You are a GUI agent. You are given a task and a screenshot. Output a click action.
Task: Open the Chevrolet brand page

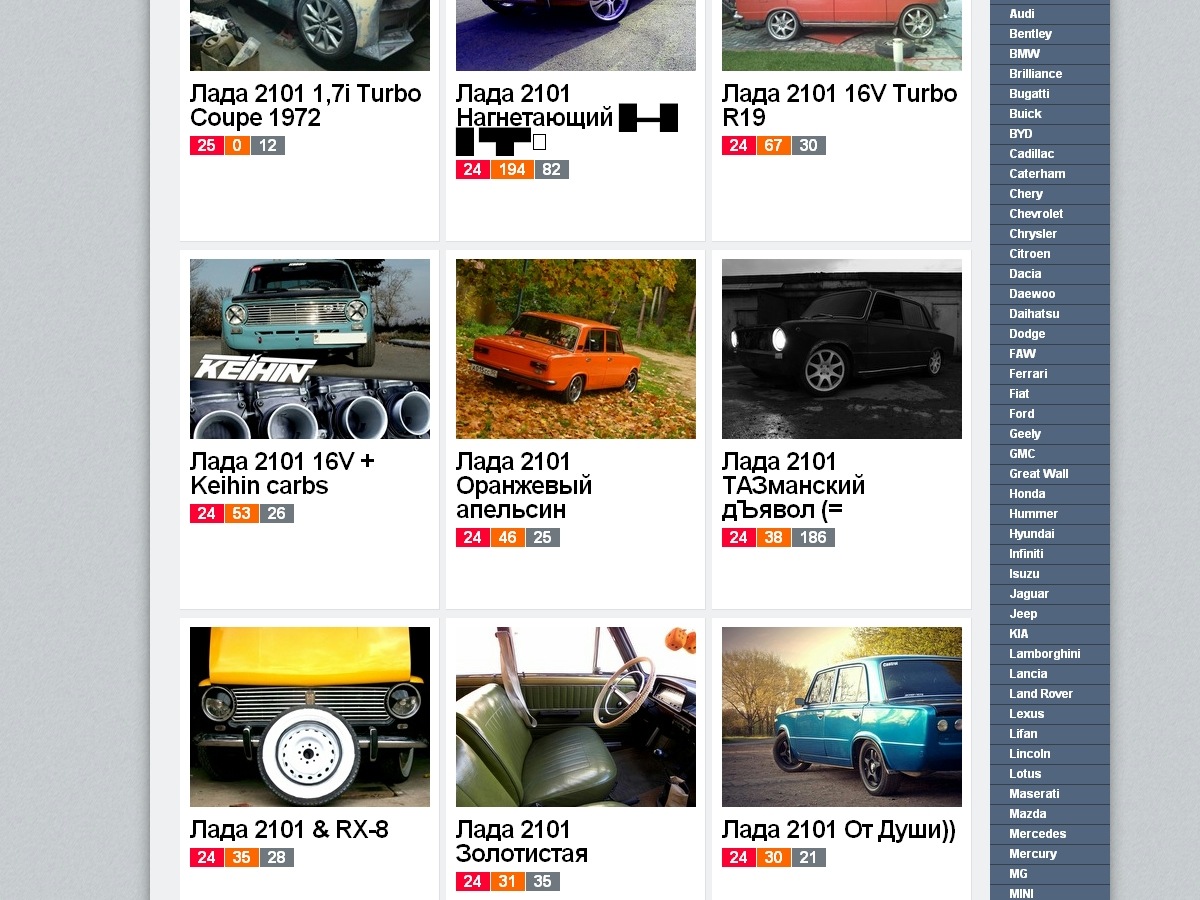click(x=1036, y=214)
